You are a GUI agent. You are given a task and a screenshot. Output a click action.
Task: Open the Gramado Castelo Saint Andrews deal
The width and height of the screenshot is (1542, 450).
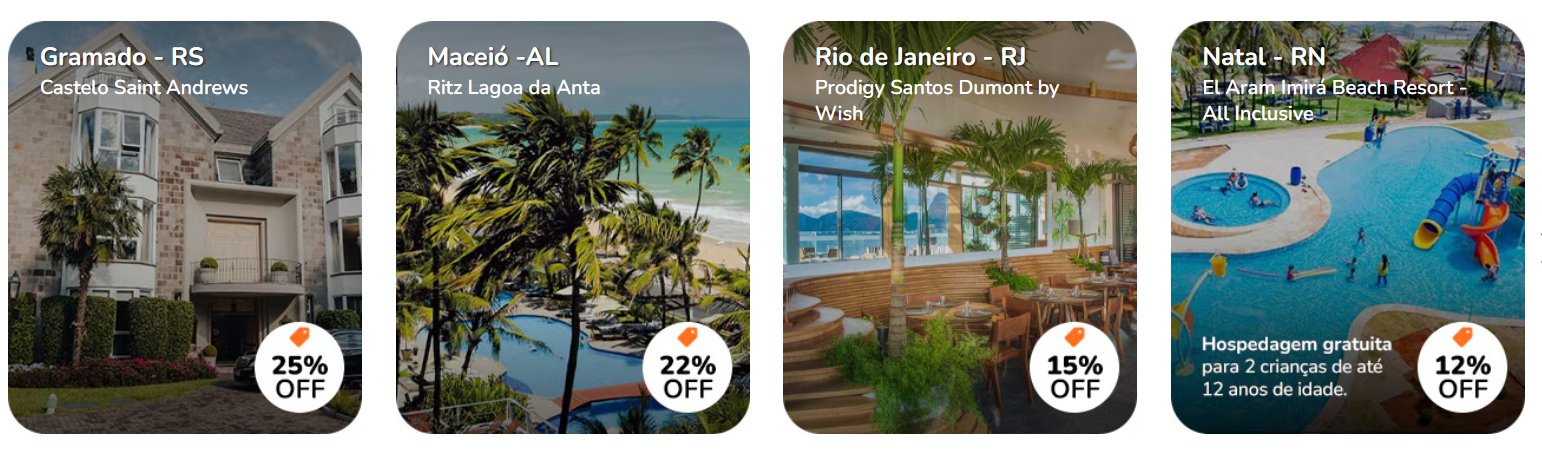(184, 227)
